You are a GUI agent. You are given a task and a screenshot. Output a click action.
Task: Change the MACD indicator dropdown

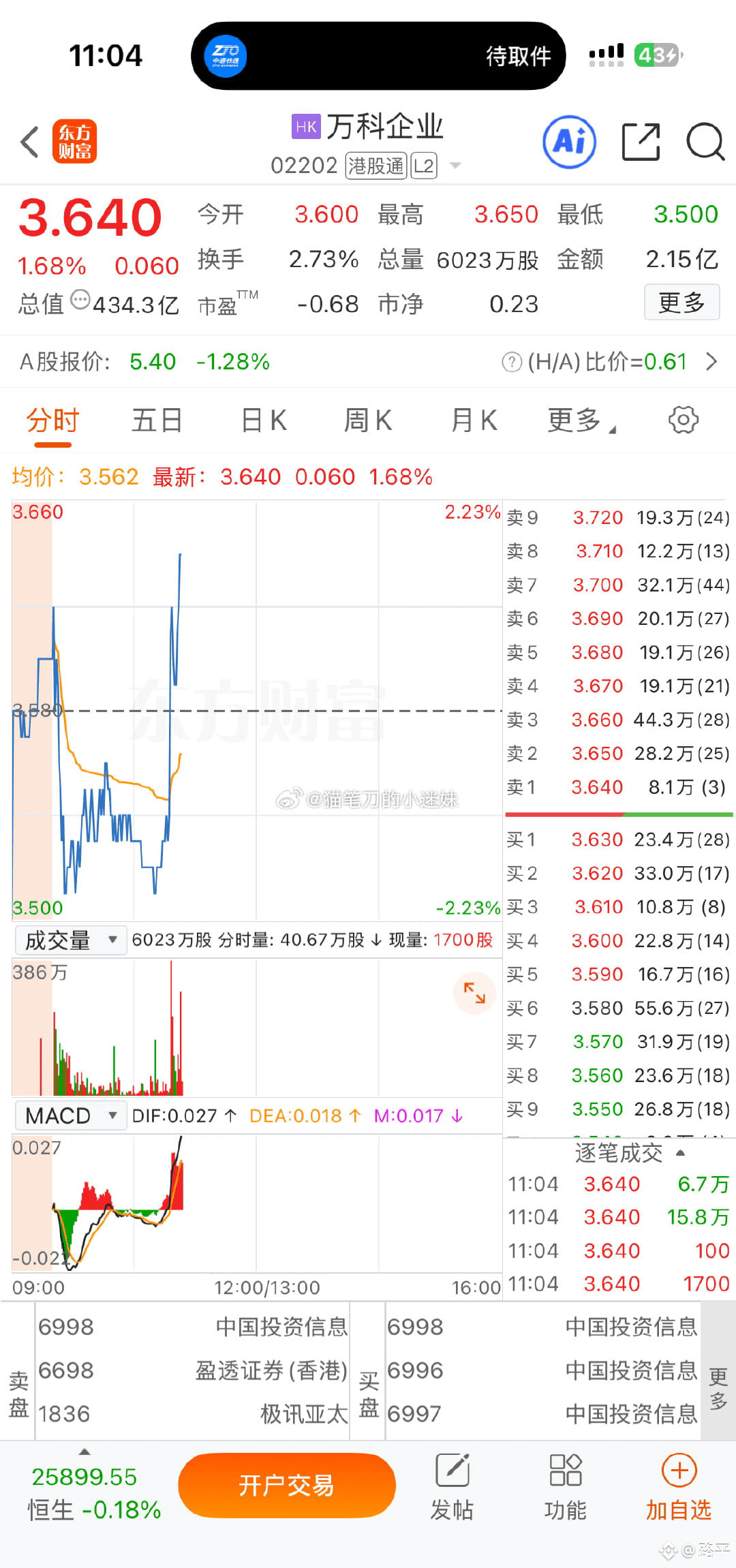70,1116
